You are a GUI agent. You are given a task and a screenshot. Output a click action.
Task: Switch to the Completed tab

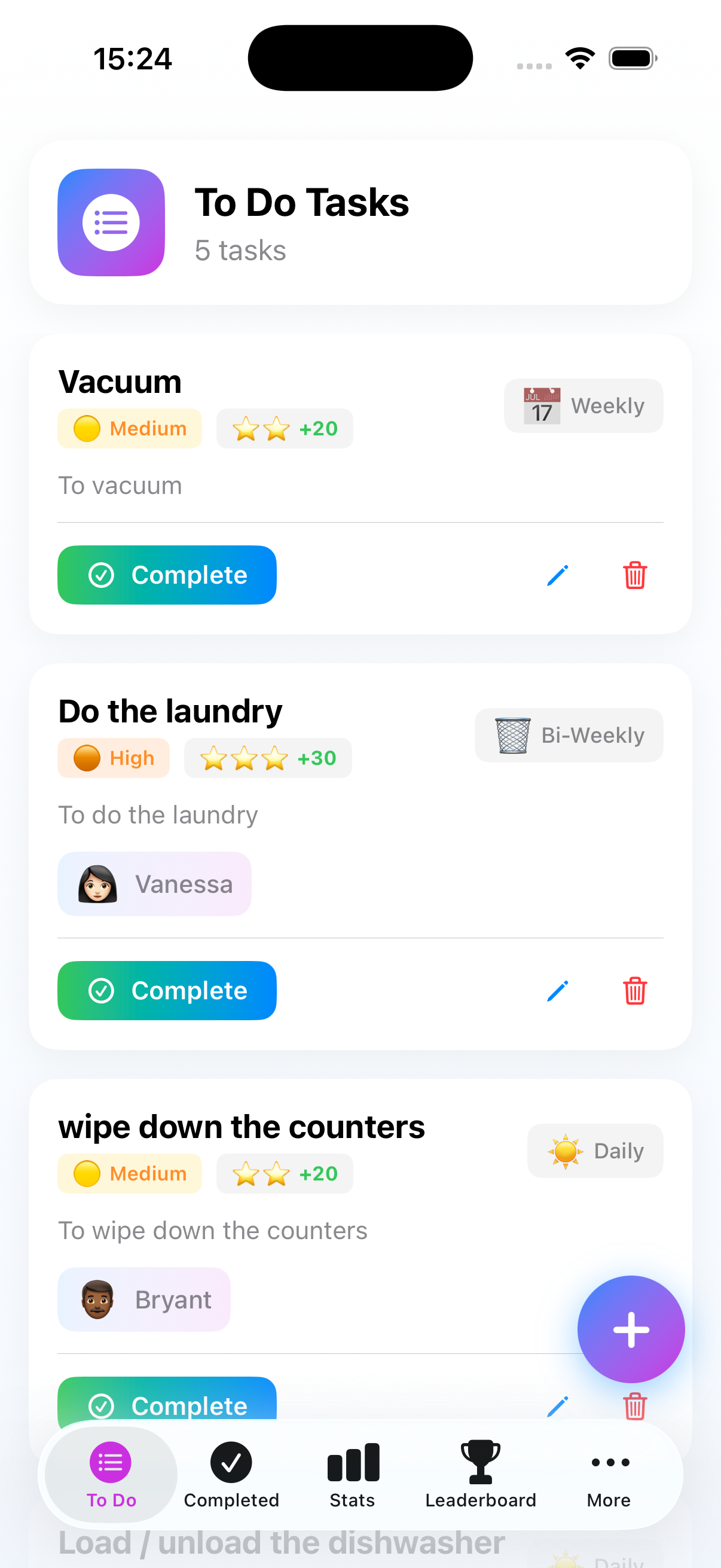(231, 1474)
